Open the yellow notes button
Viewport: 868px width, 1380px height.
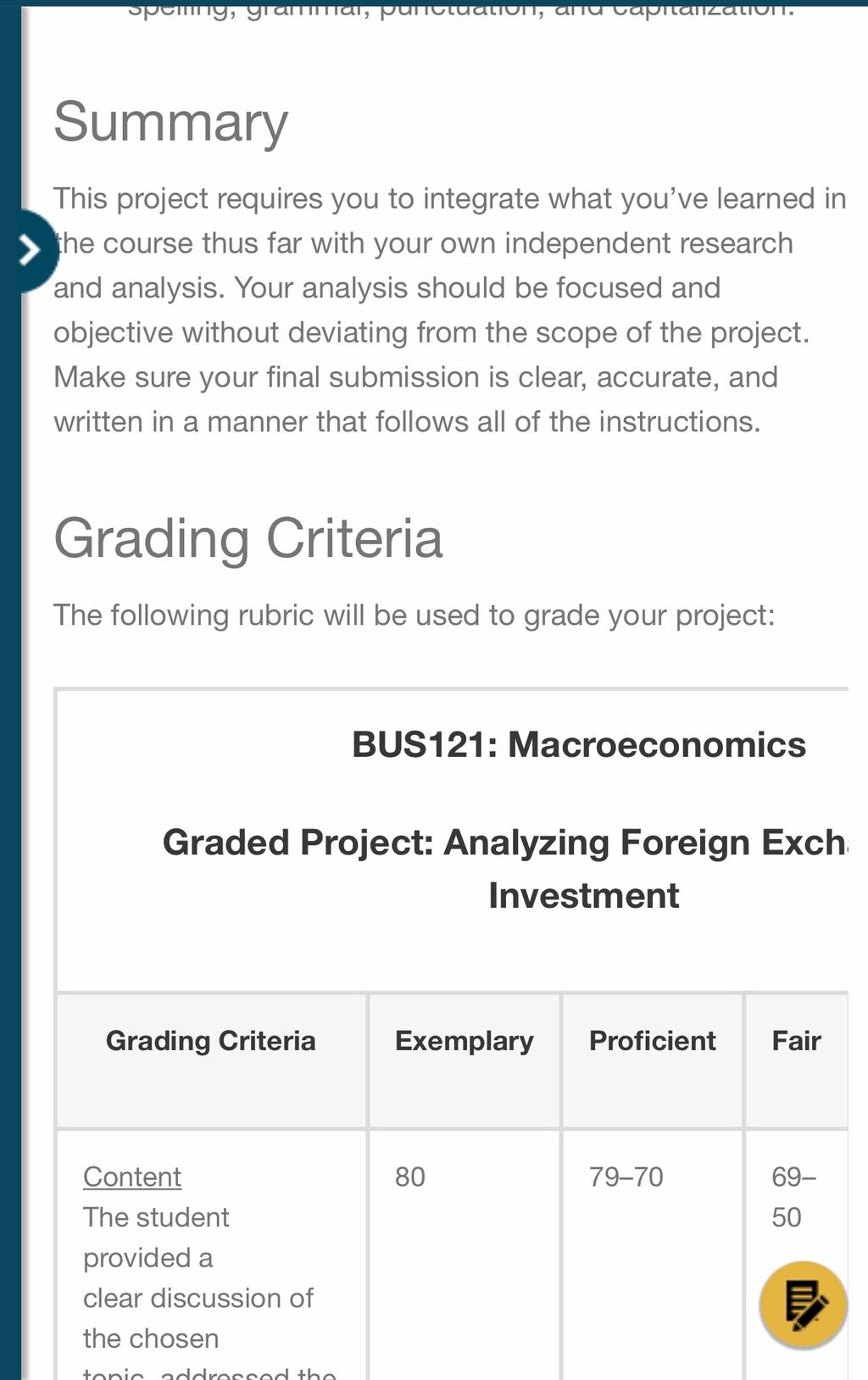803,1304
